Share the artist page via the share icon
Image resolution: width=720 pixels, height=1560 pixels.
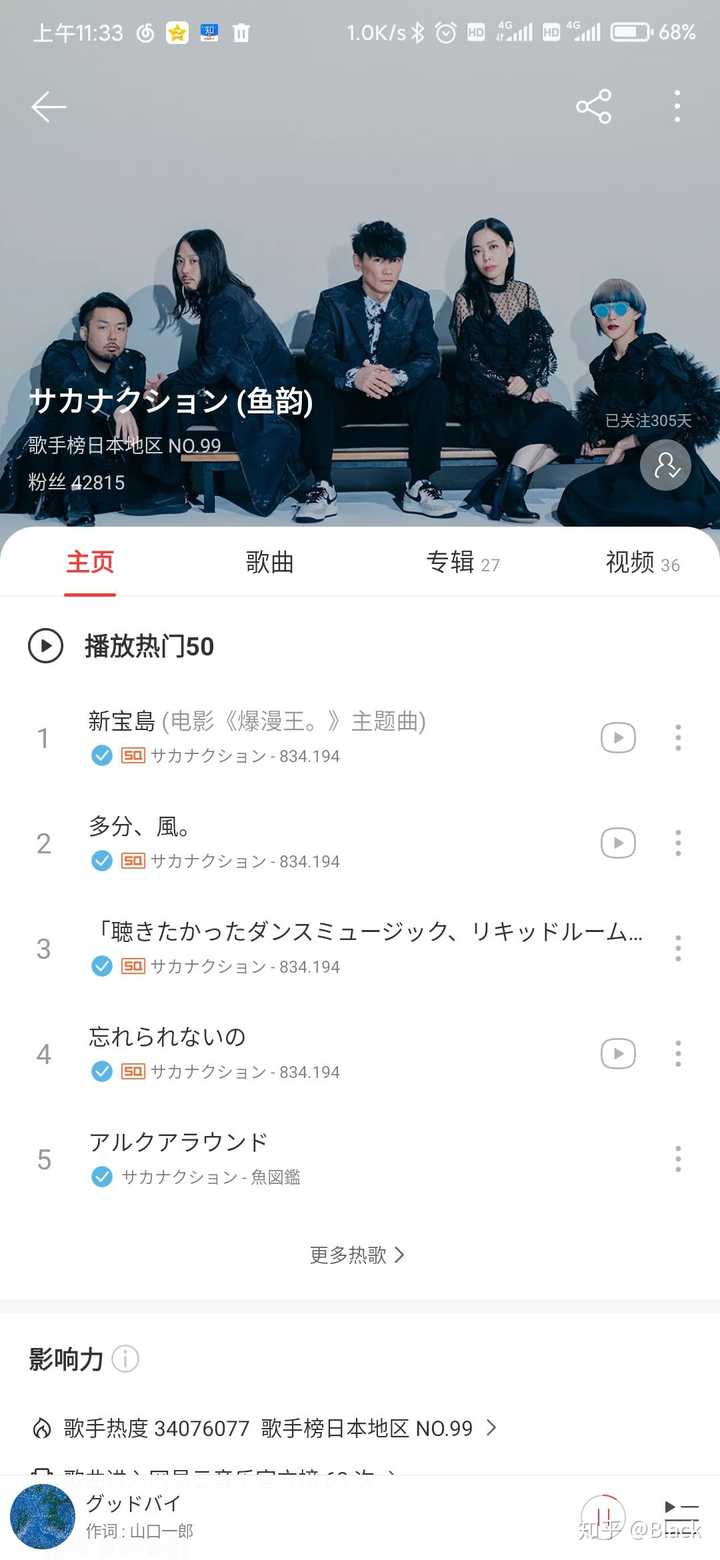tap(594, 107)
